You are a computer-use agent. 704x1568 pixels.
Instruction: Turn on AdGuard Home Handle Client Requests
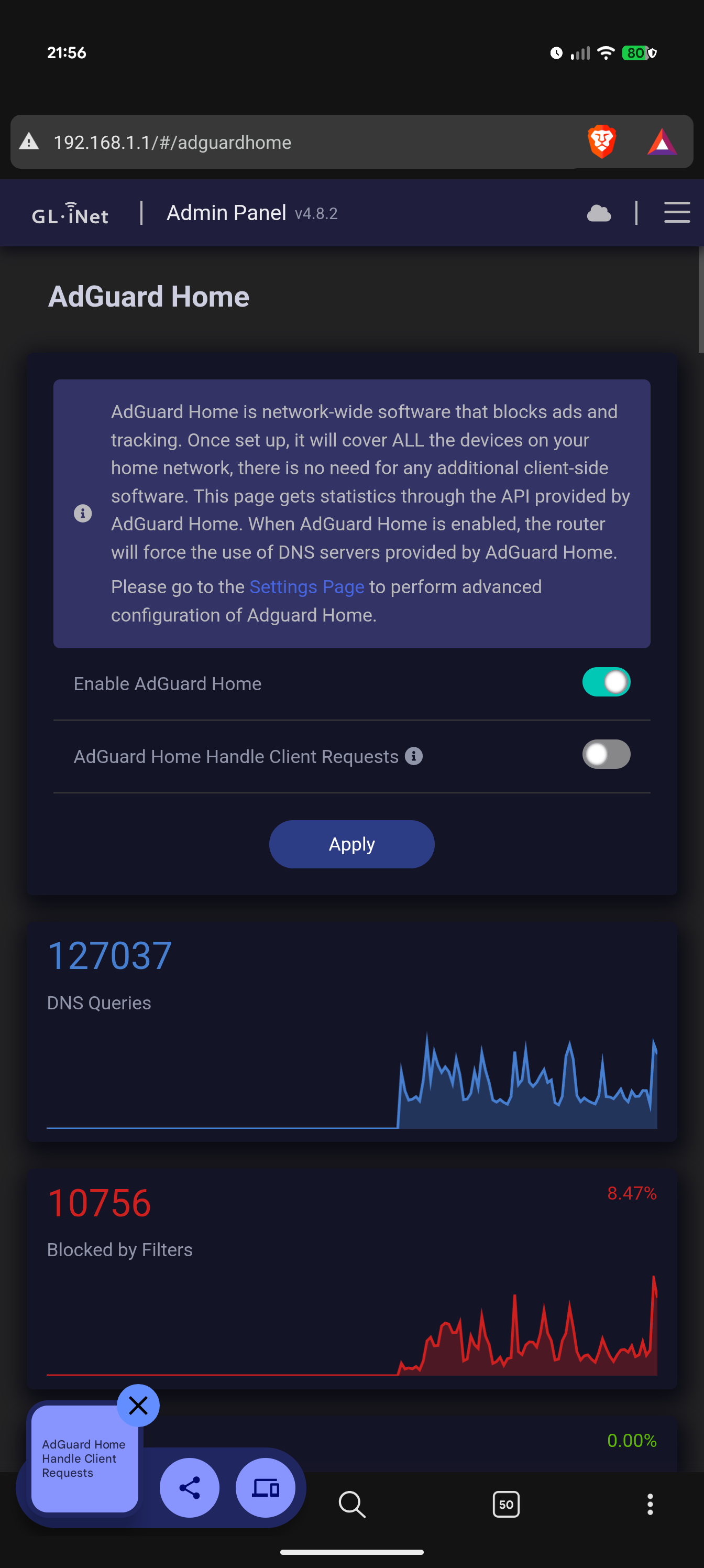[x=606, y=755]
